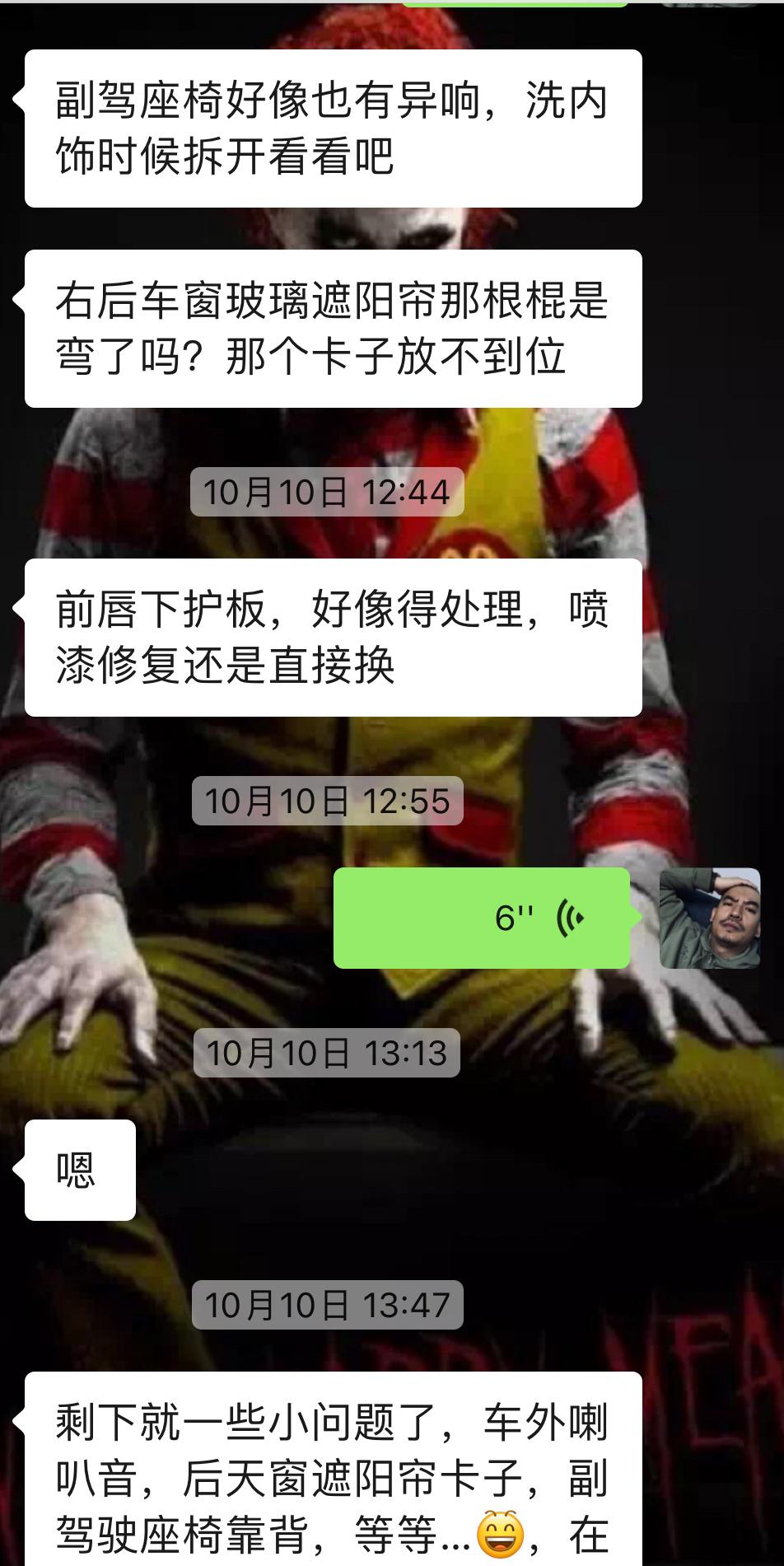The width and height of the screenshot is (784, 1566).
Task: Open the sender's profile via avatar photo
Action: coord(710,917)
